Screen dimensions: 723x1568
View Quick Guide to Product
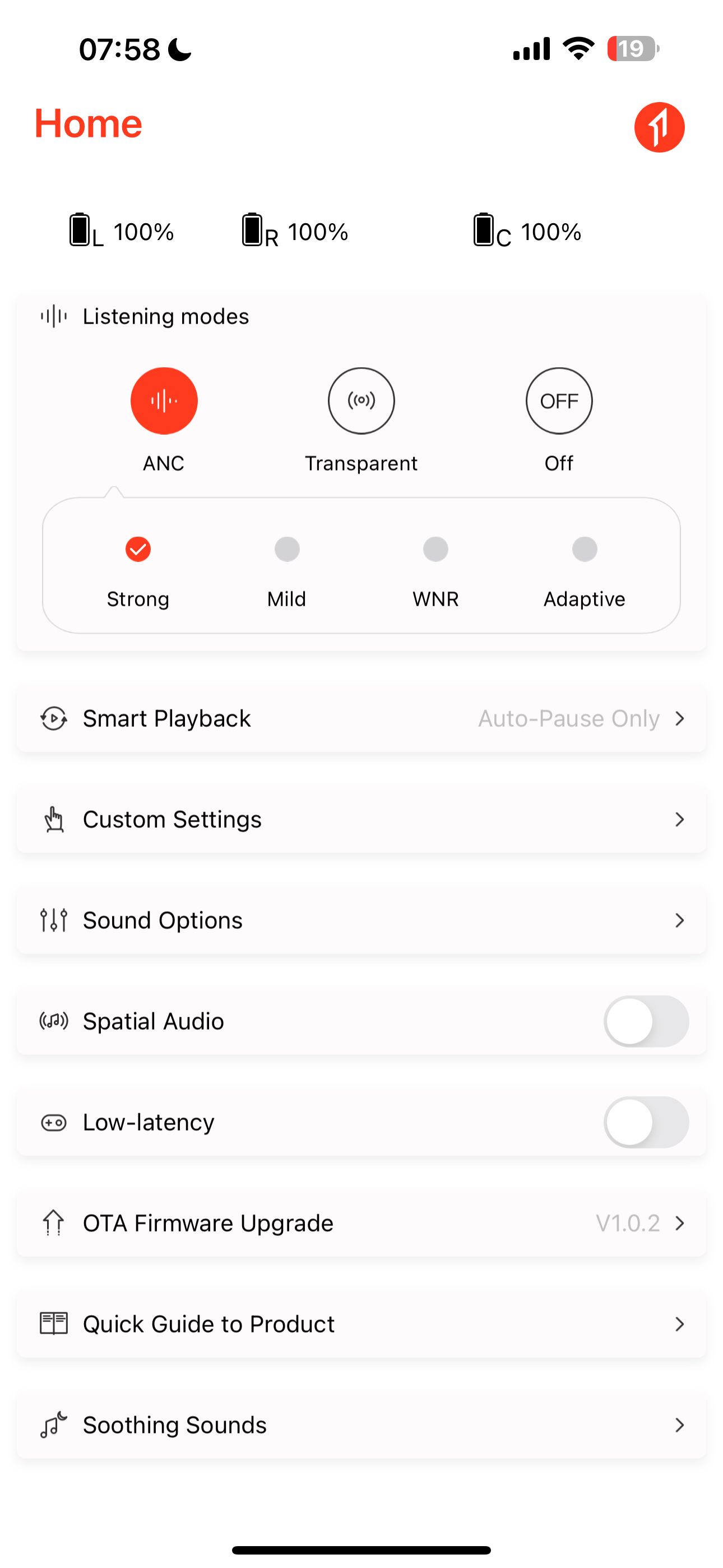[x=361, y=1324]
